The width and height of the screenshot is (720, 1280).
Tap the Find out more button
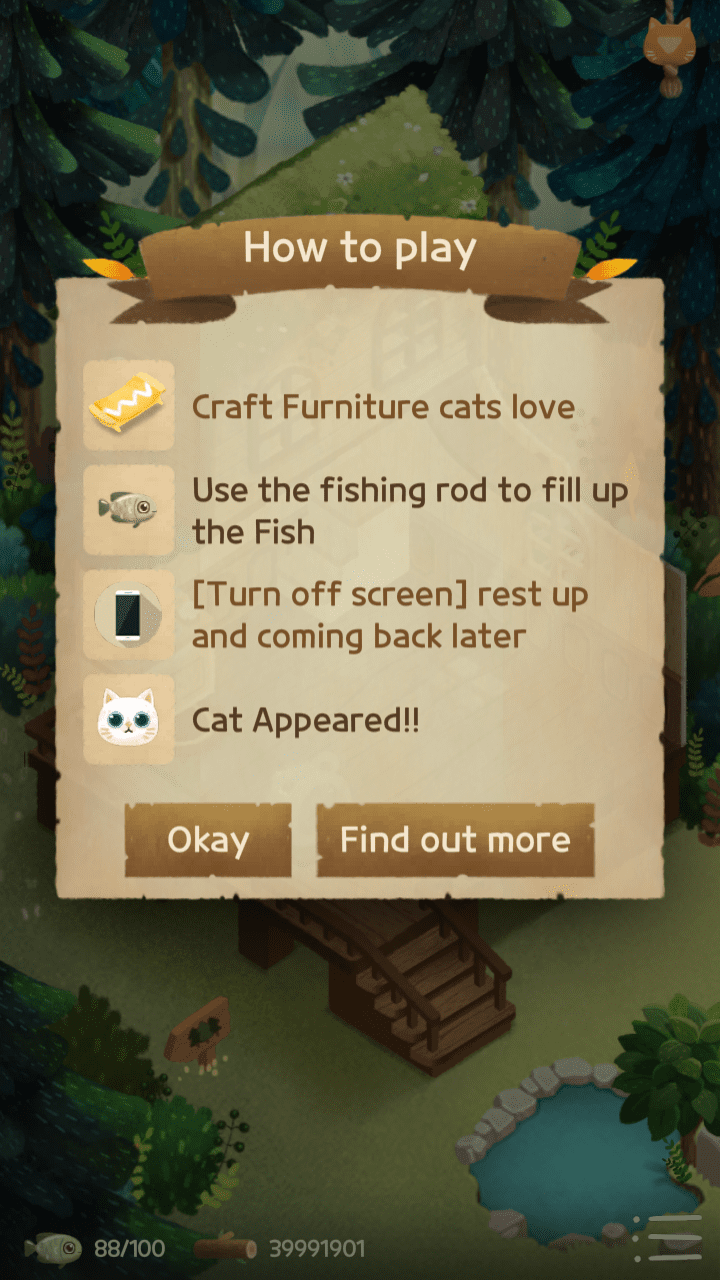[x=455, y=840]
